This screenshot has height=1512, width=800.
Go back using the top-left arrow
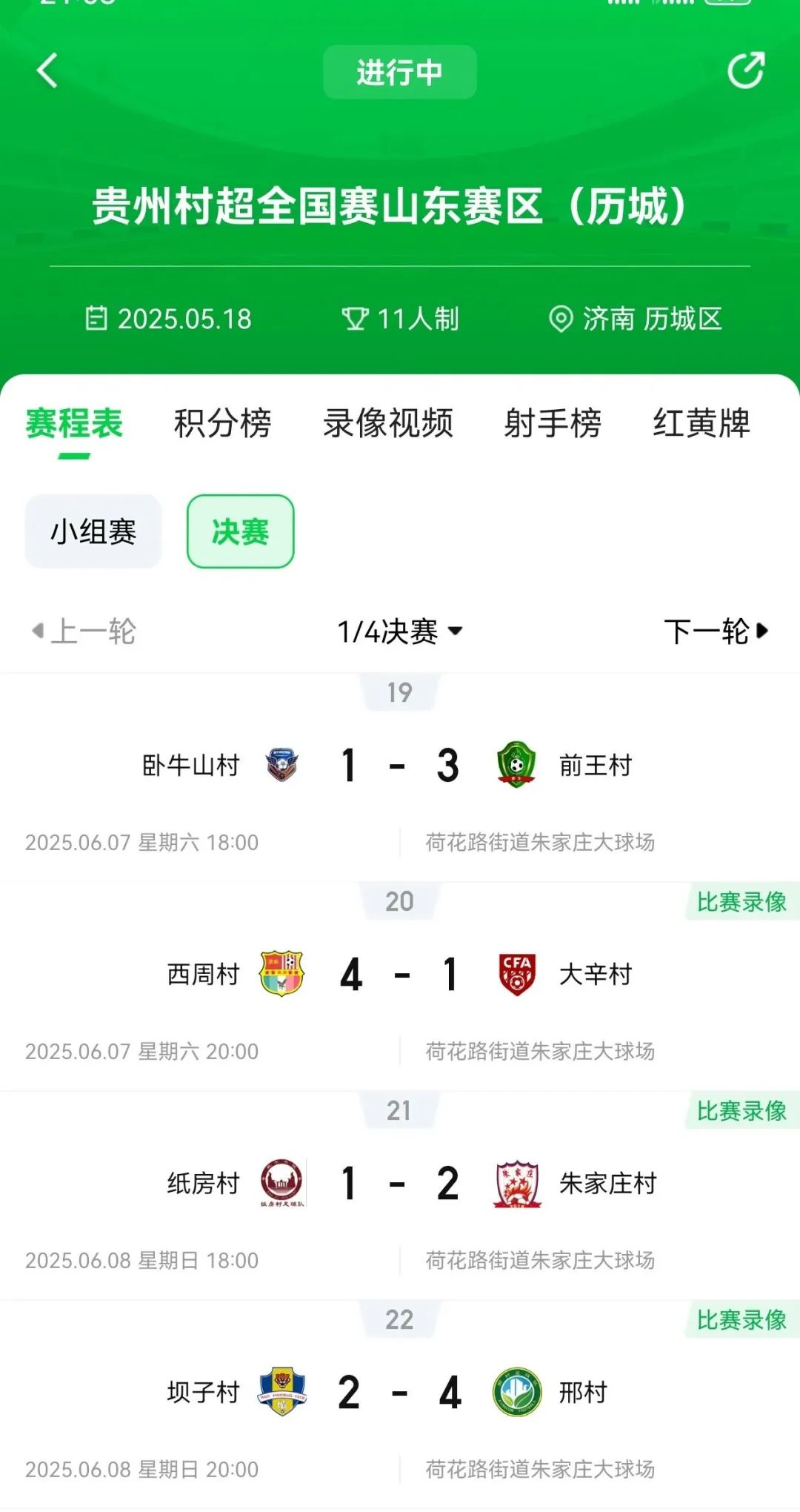pyautogui.click(x=47, y=71)
